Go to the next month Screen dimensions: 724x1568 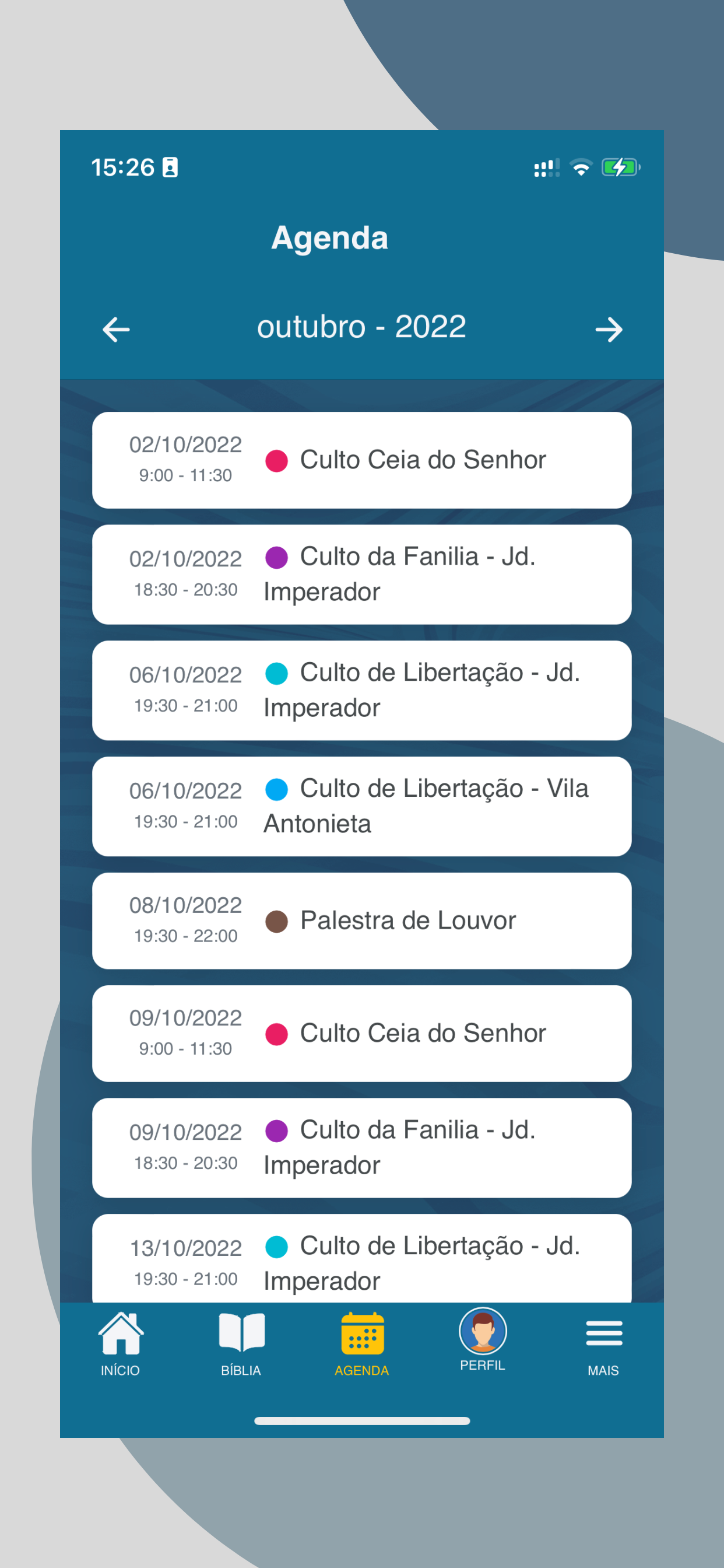609,330
